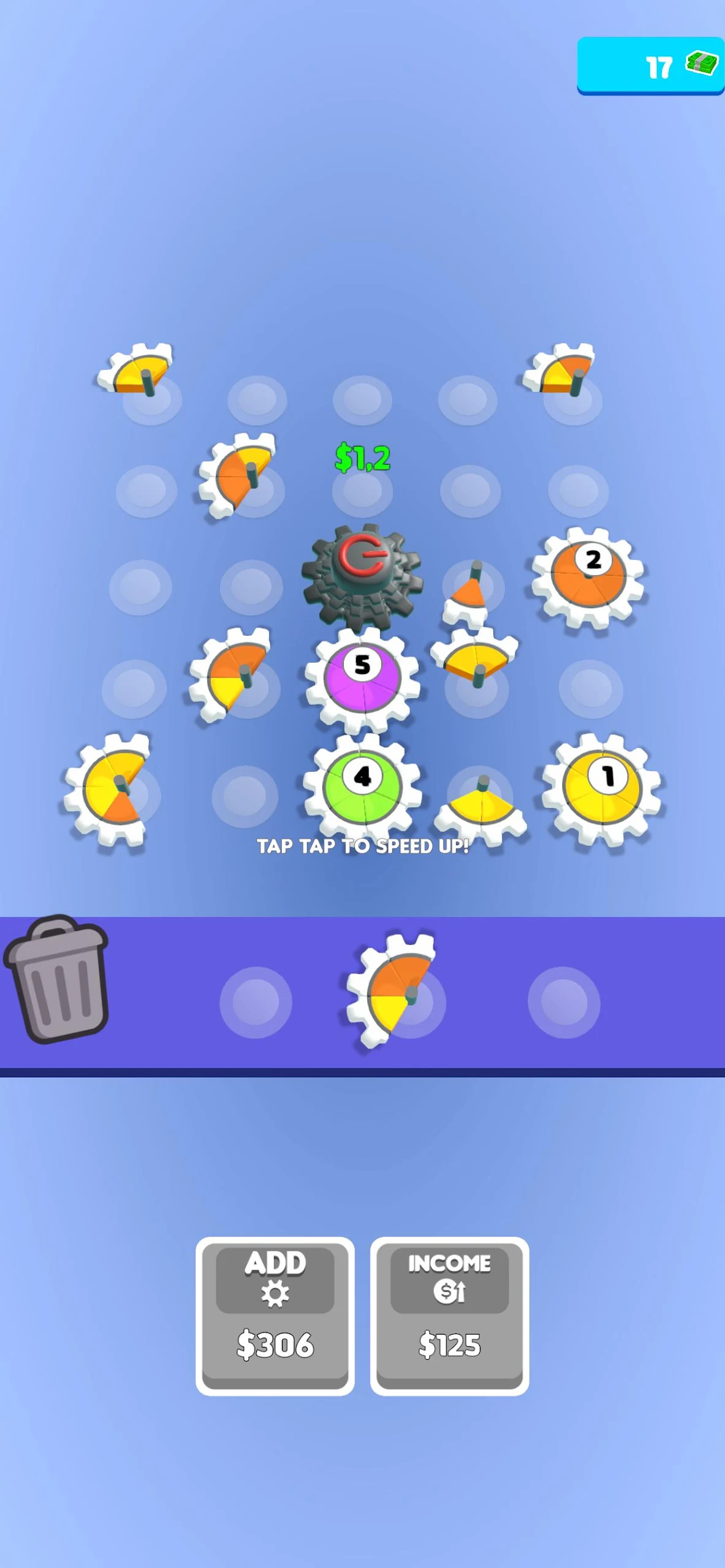Tap the INCOME upgrade button for $125
This screenshot has height=1568, width=725.
449,1316
